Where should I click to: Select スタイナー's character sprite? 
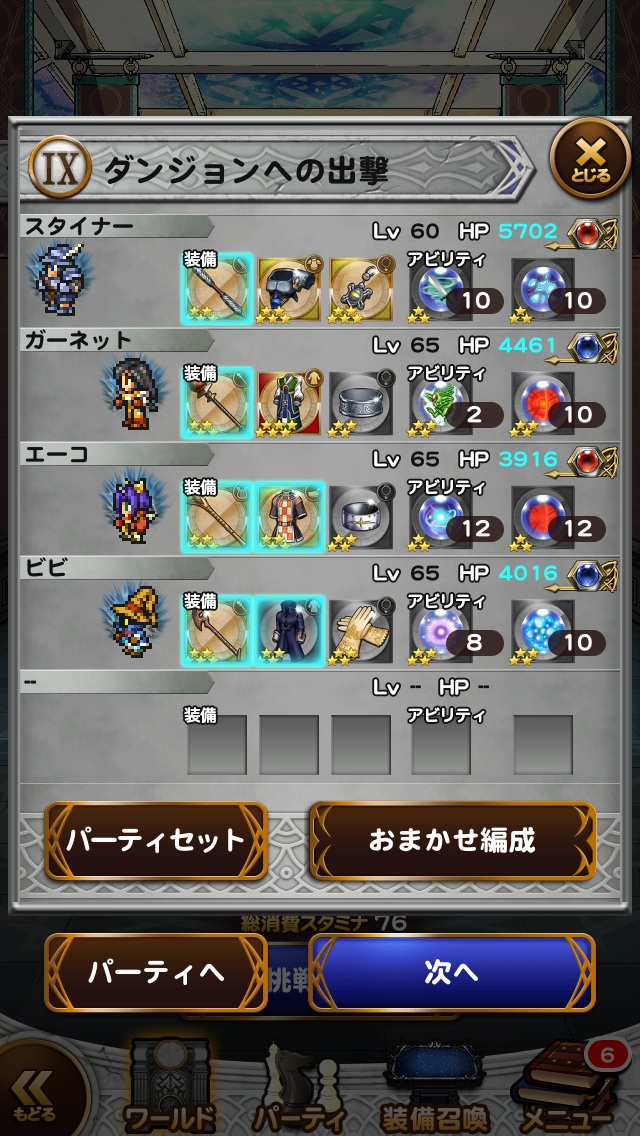(62, 278)
